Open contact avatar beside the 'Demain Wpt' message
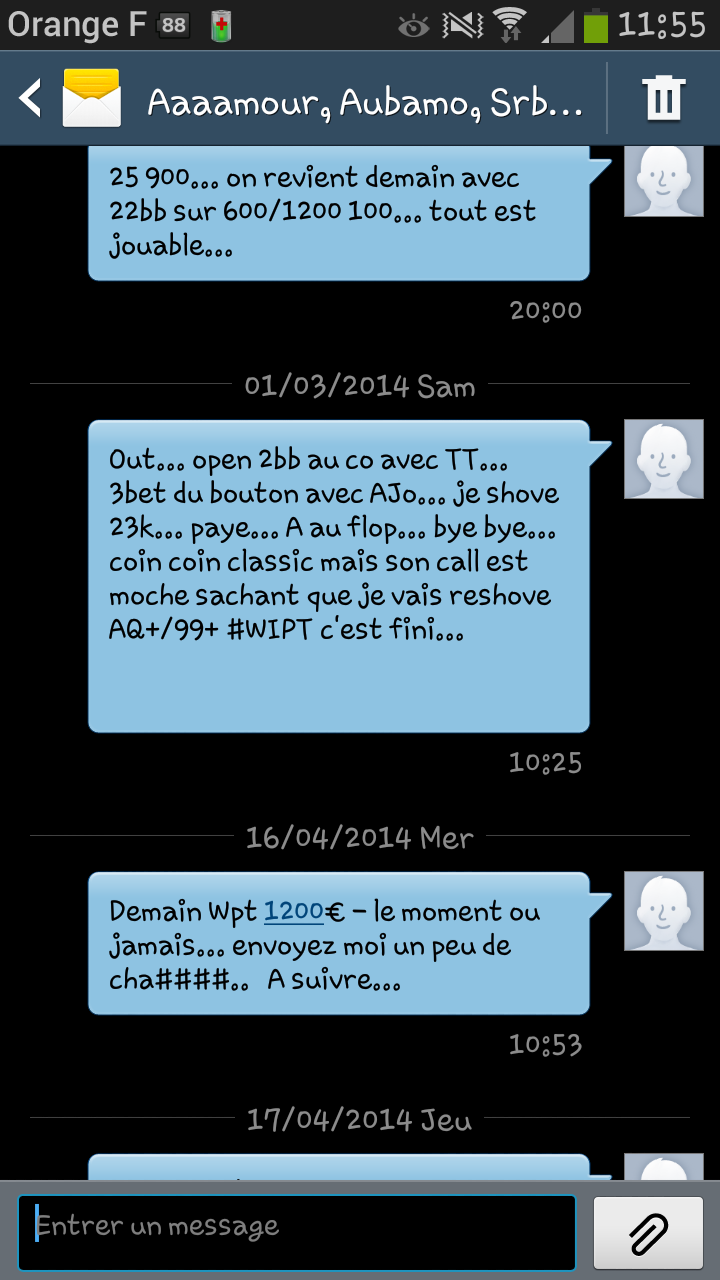This screenshot has width=720, height=1280. tap(663, 910)
